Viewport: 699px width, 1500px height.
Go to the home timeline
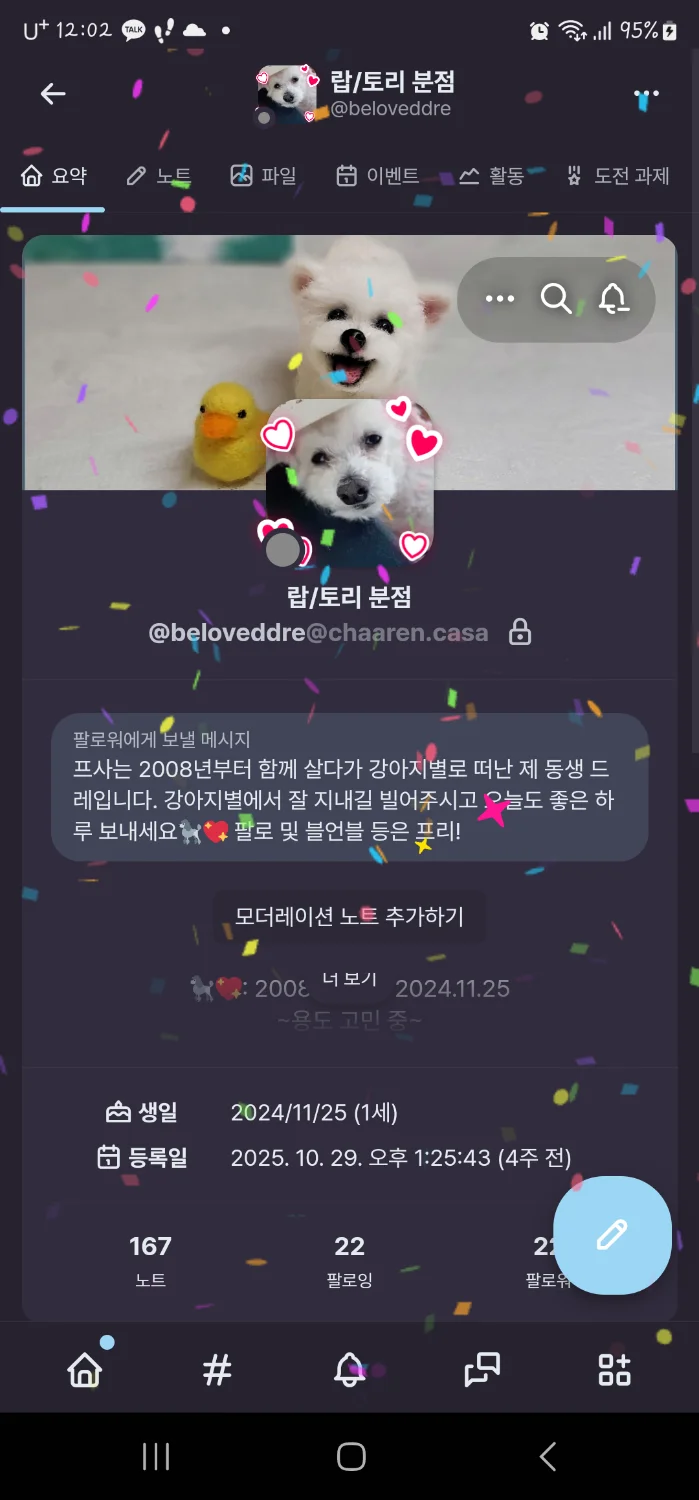pyautogui.click(x=85, y=1369)
